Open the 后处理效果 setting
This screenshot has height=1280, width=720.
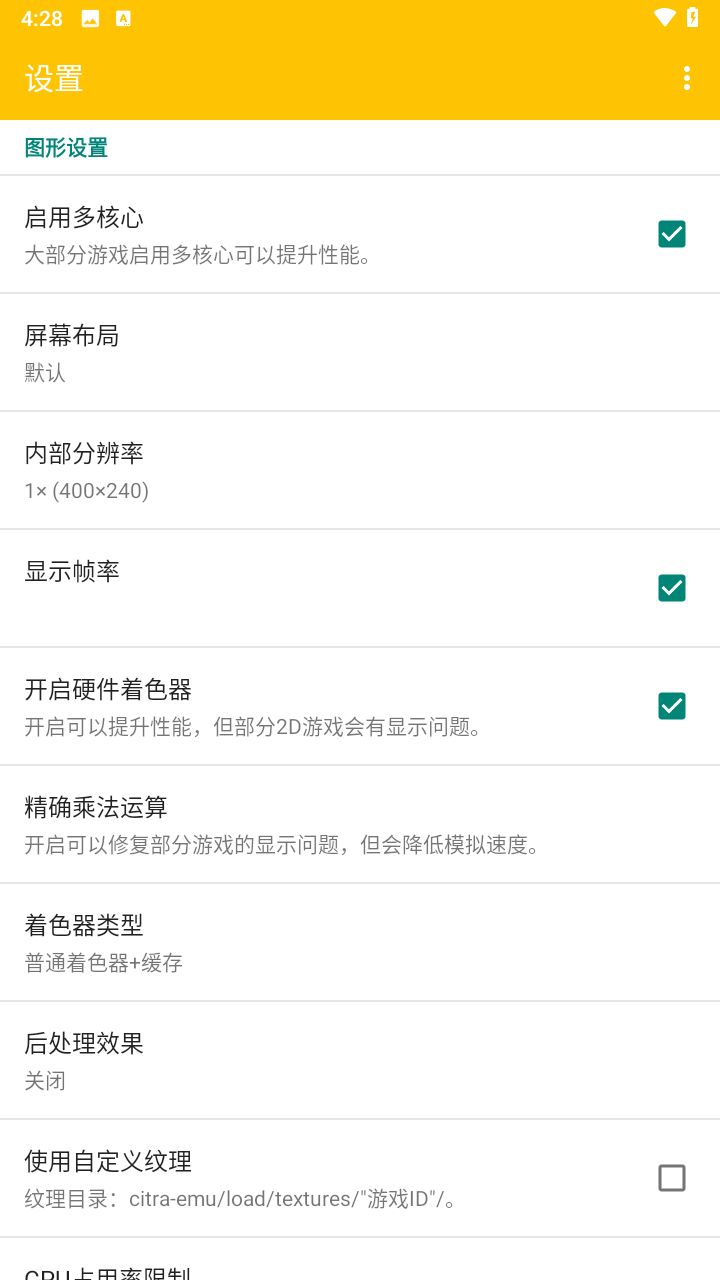(360, 1060)
